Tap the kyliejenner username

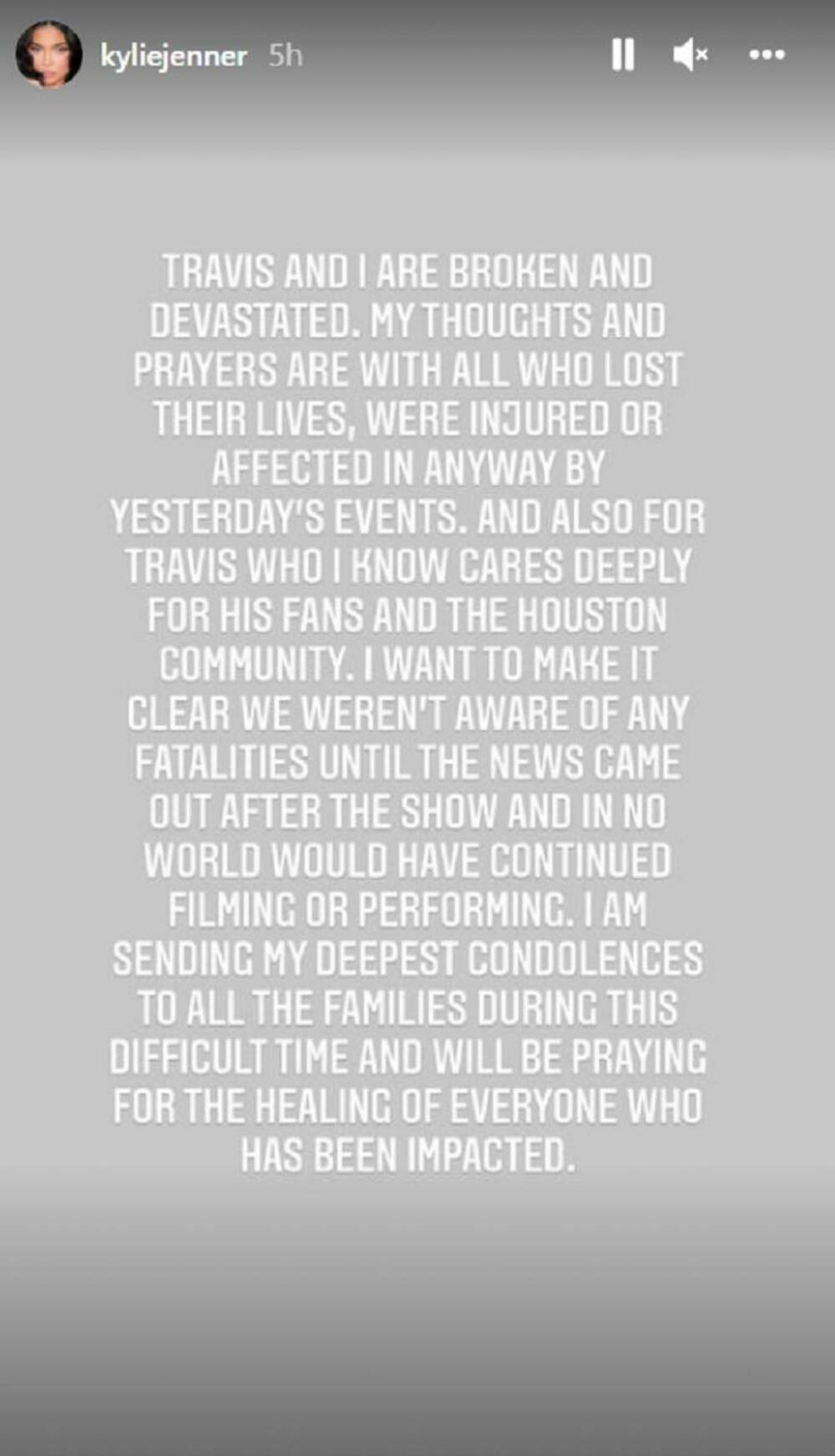coord(173,56)
